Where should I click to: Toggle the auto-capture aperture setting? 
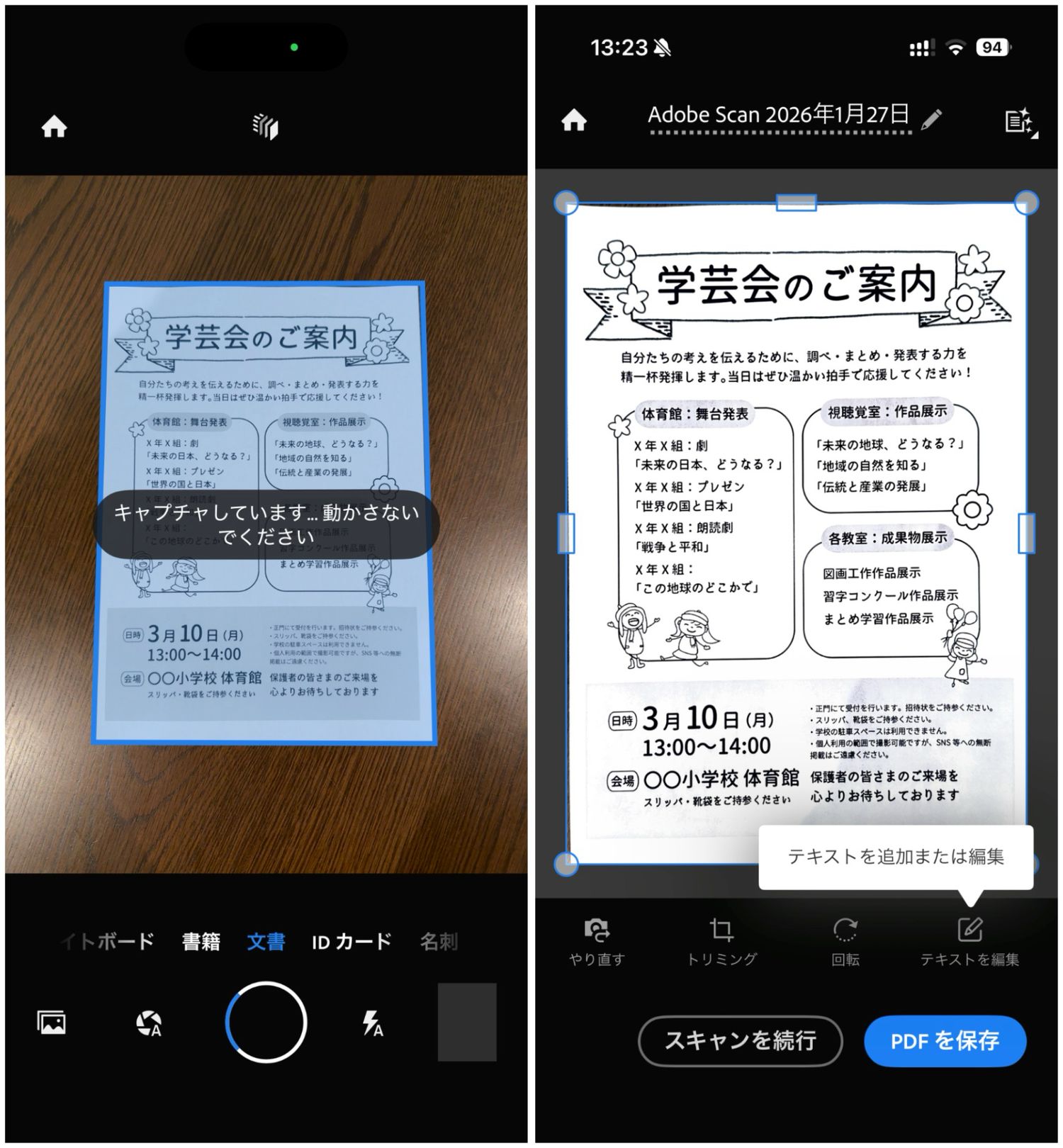(149, 1023)
